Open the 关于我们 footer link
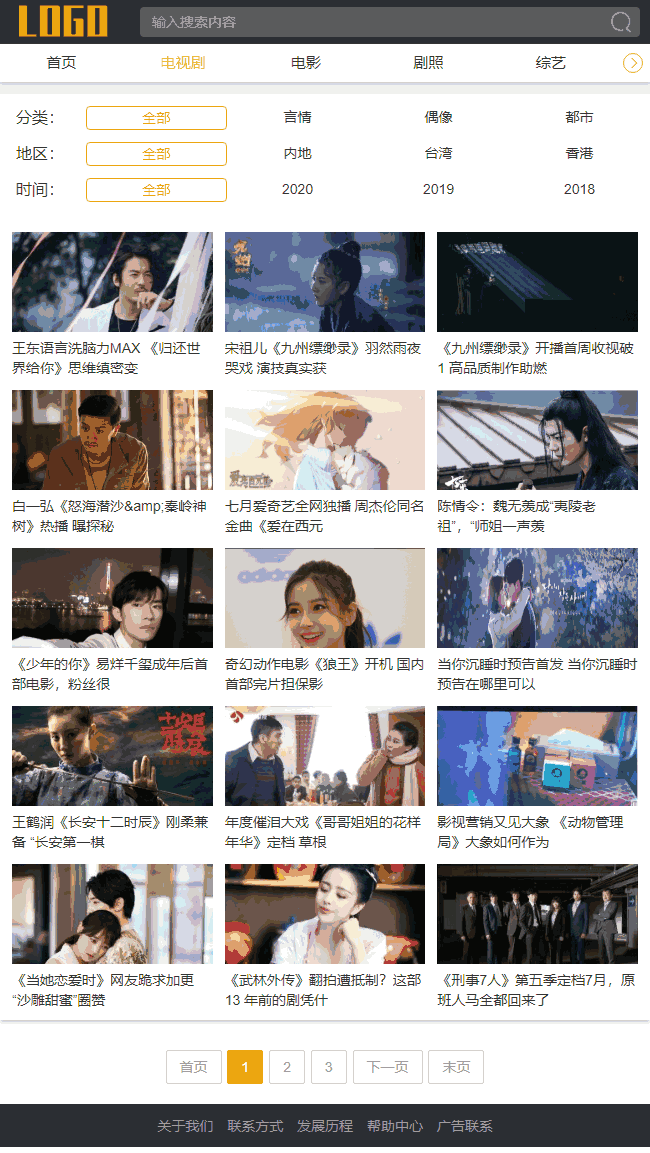The height and width of the screenshot is (1153, 650). pyautogui.click(x=185, y=1126)
